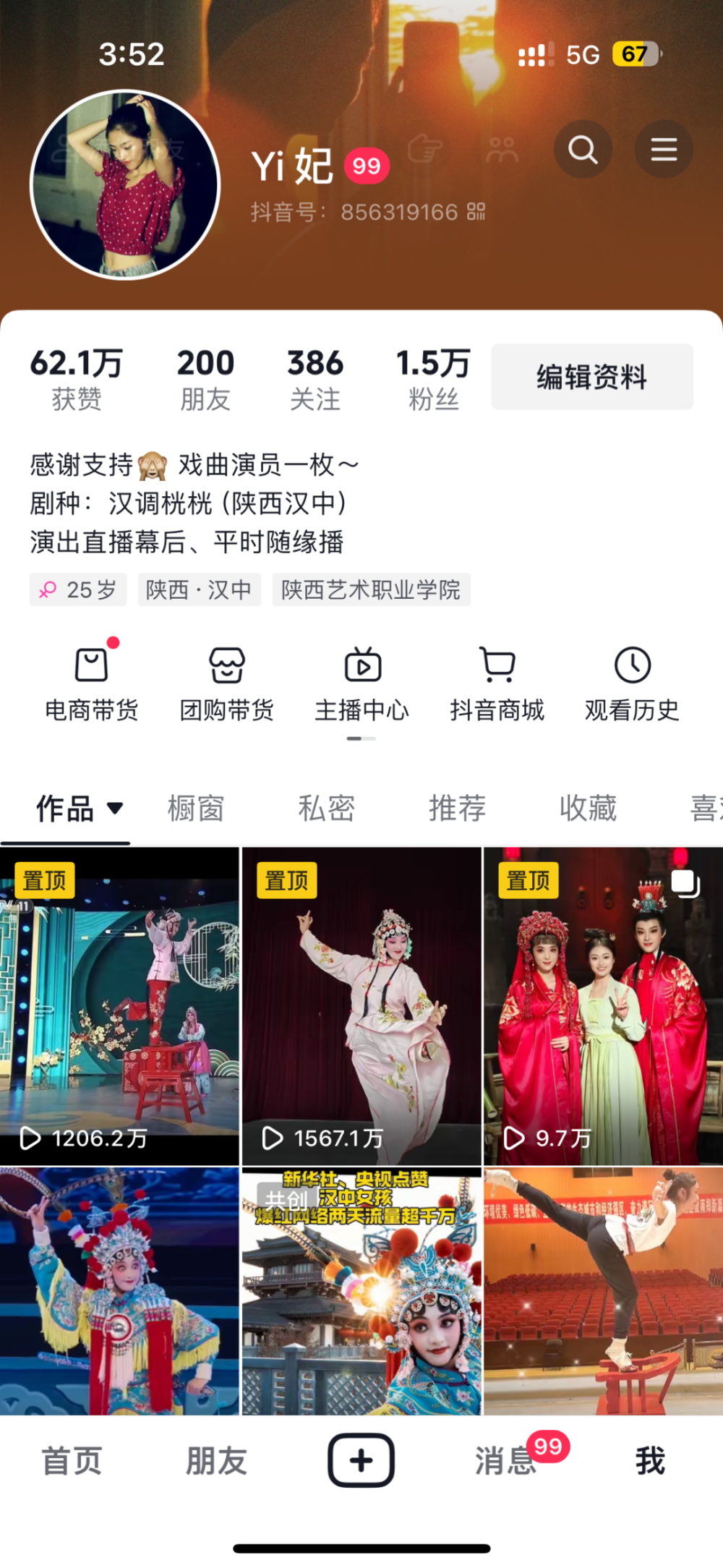
Task: View the 386 关注 following list
Action: [315, 380]
